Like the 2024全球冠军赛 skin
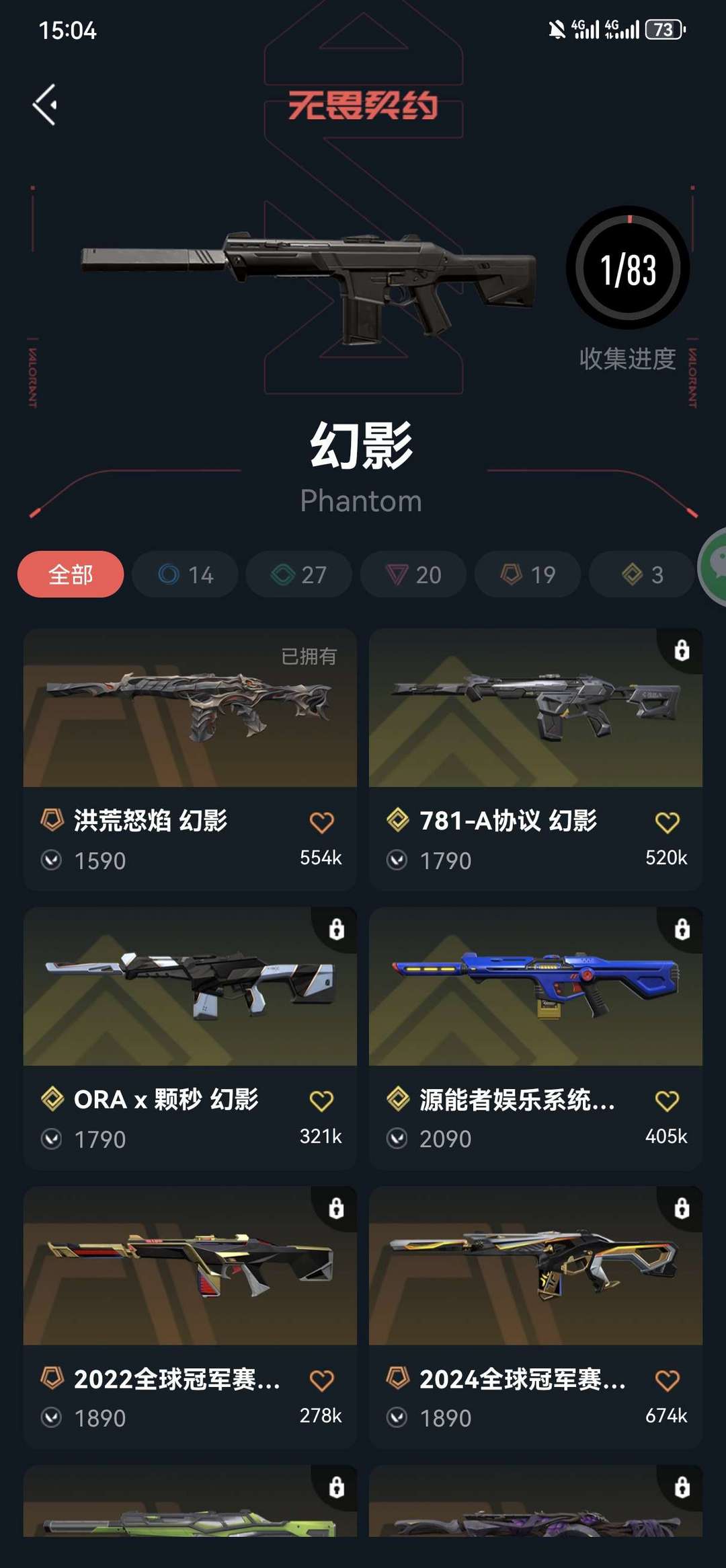The height and width of the screenshot is (1568, 726). click(667, 1380)
